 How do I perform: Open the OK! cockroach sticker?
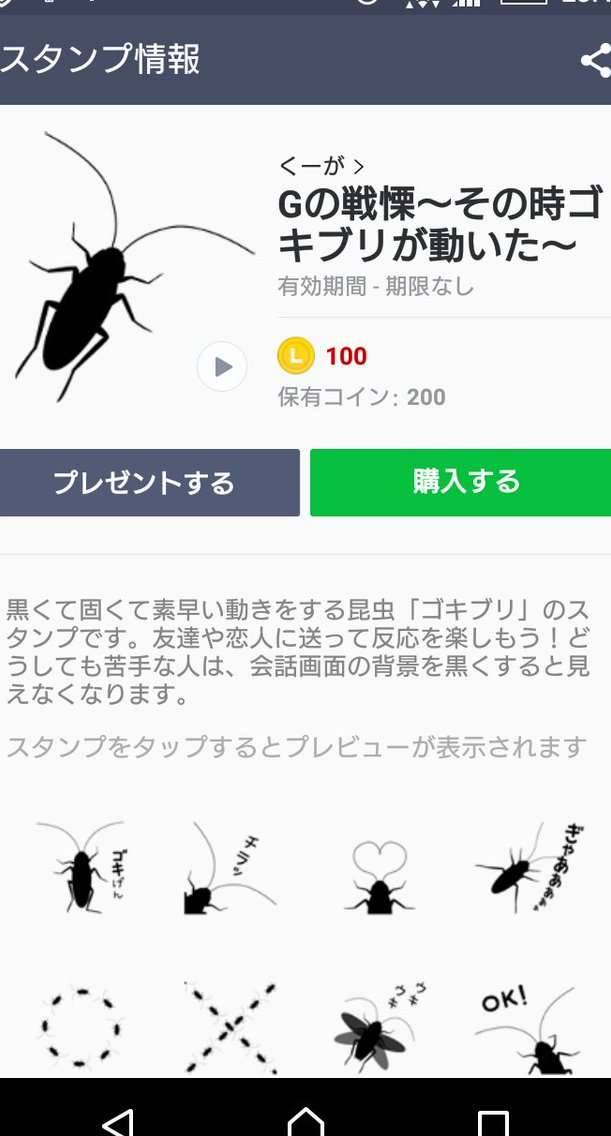pos(525,1025)
